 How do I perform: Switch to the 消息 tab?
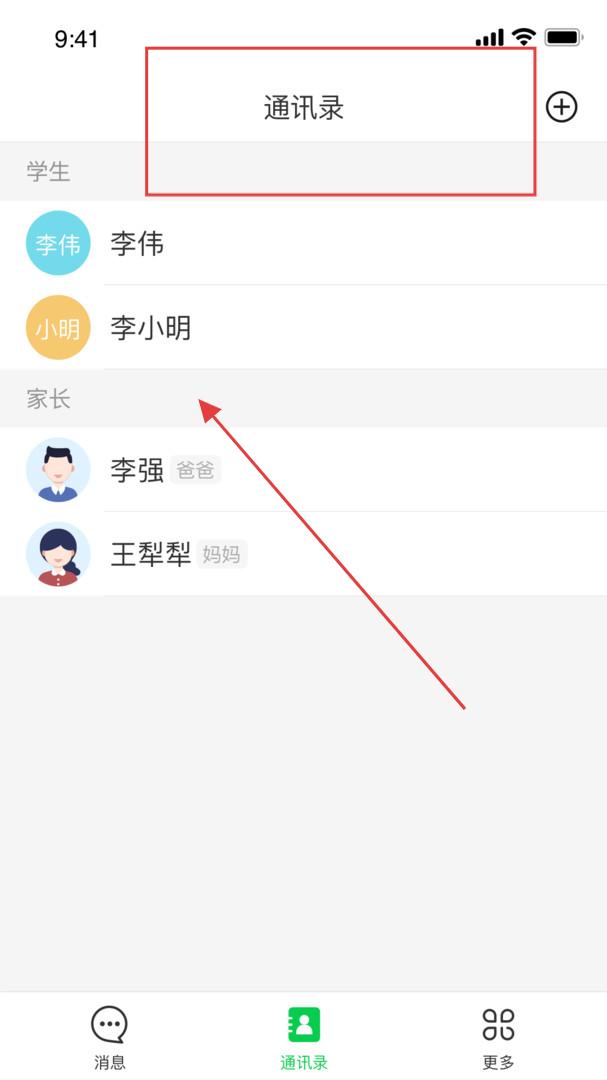110,1037
